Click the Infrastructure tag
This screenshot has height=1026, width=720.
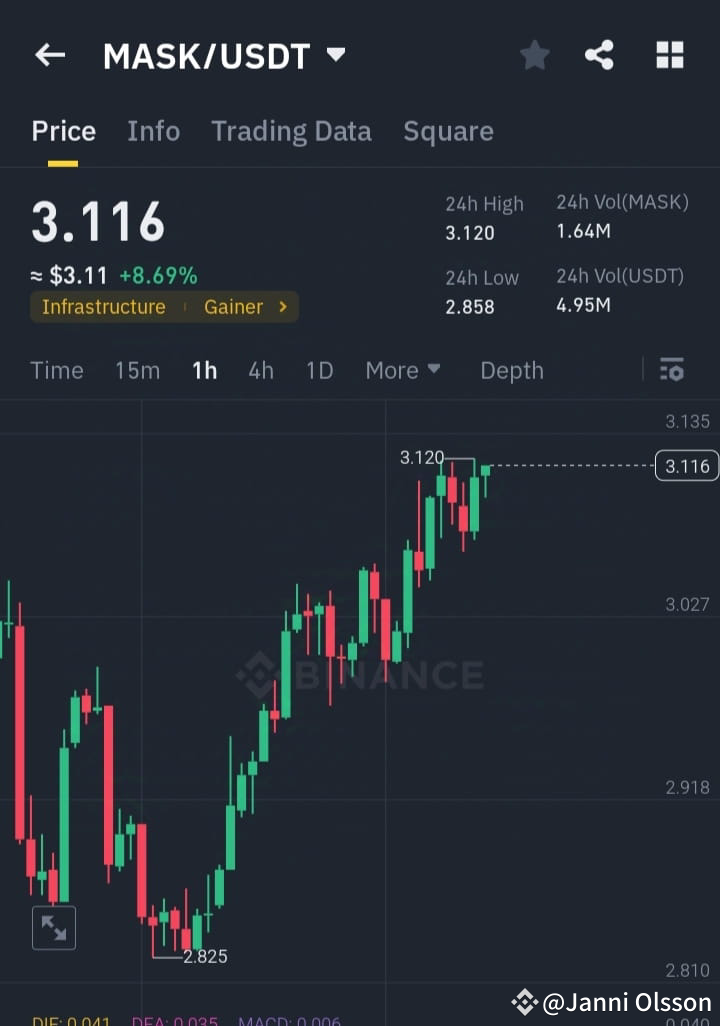pyautogui.click(x=103, y=307)
